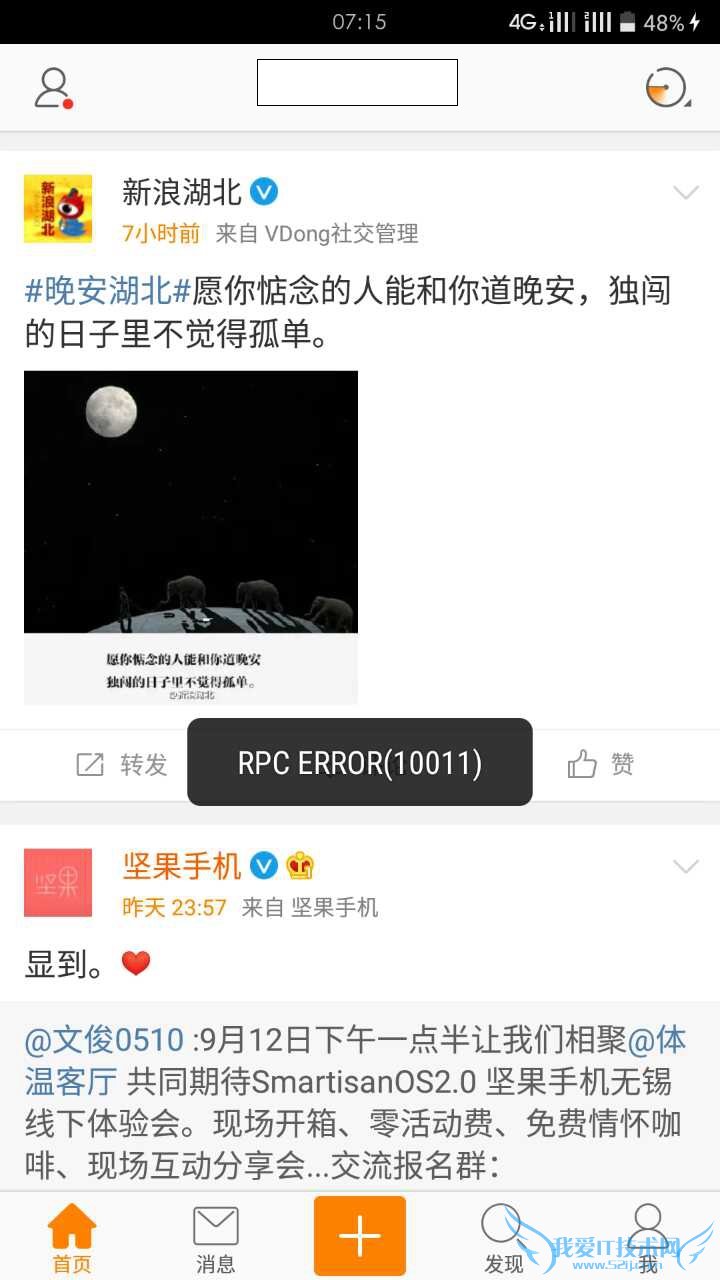Open the 坚果手机 account name
Screen dimensions: 720x1280
182,866
